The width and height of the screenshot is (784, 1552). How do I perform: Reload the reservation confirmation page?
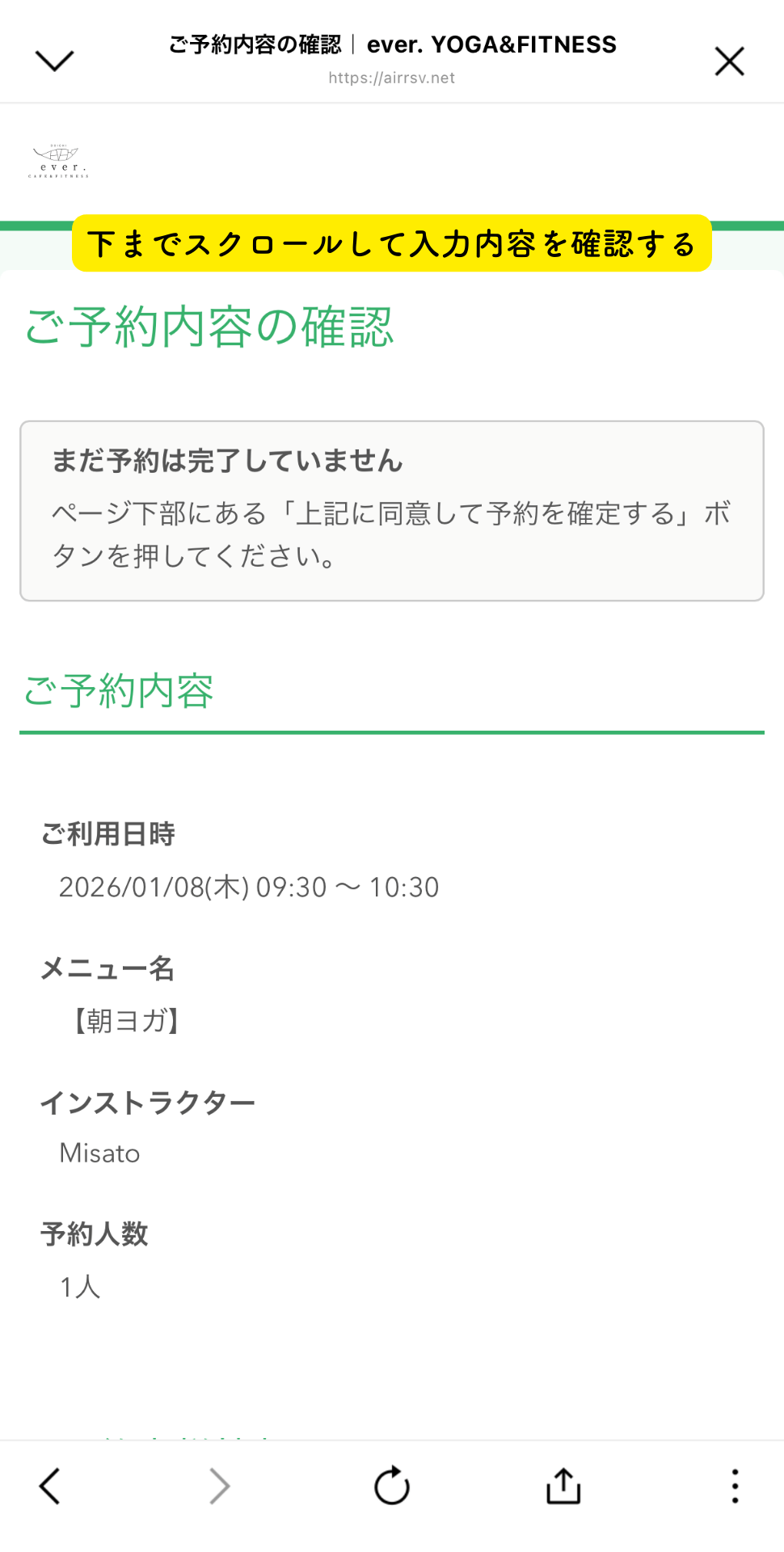pos(392,1486)
